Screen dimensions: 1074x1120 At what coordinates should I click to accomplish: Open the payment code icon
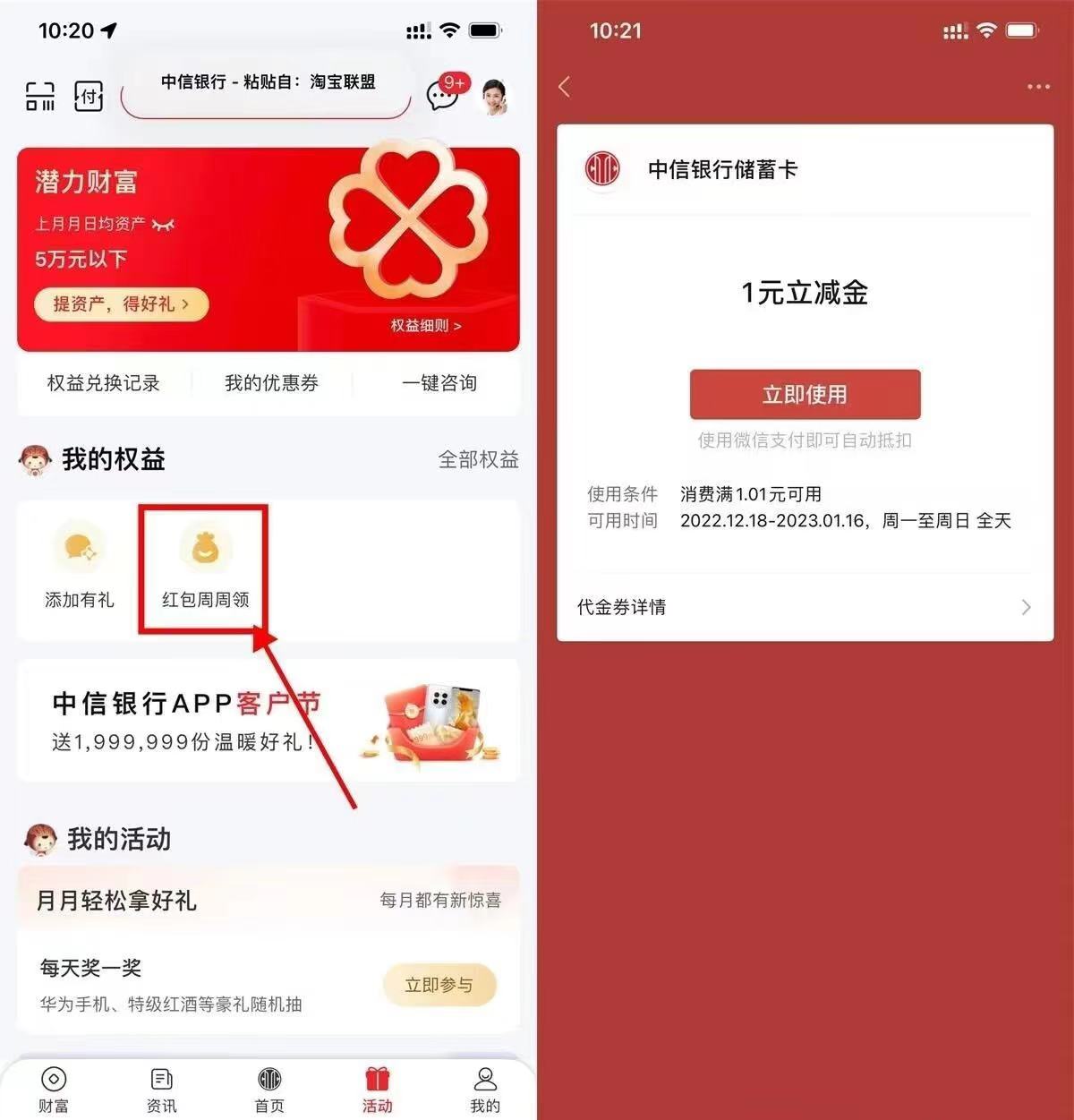click(x=89, y=96)
